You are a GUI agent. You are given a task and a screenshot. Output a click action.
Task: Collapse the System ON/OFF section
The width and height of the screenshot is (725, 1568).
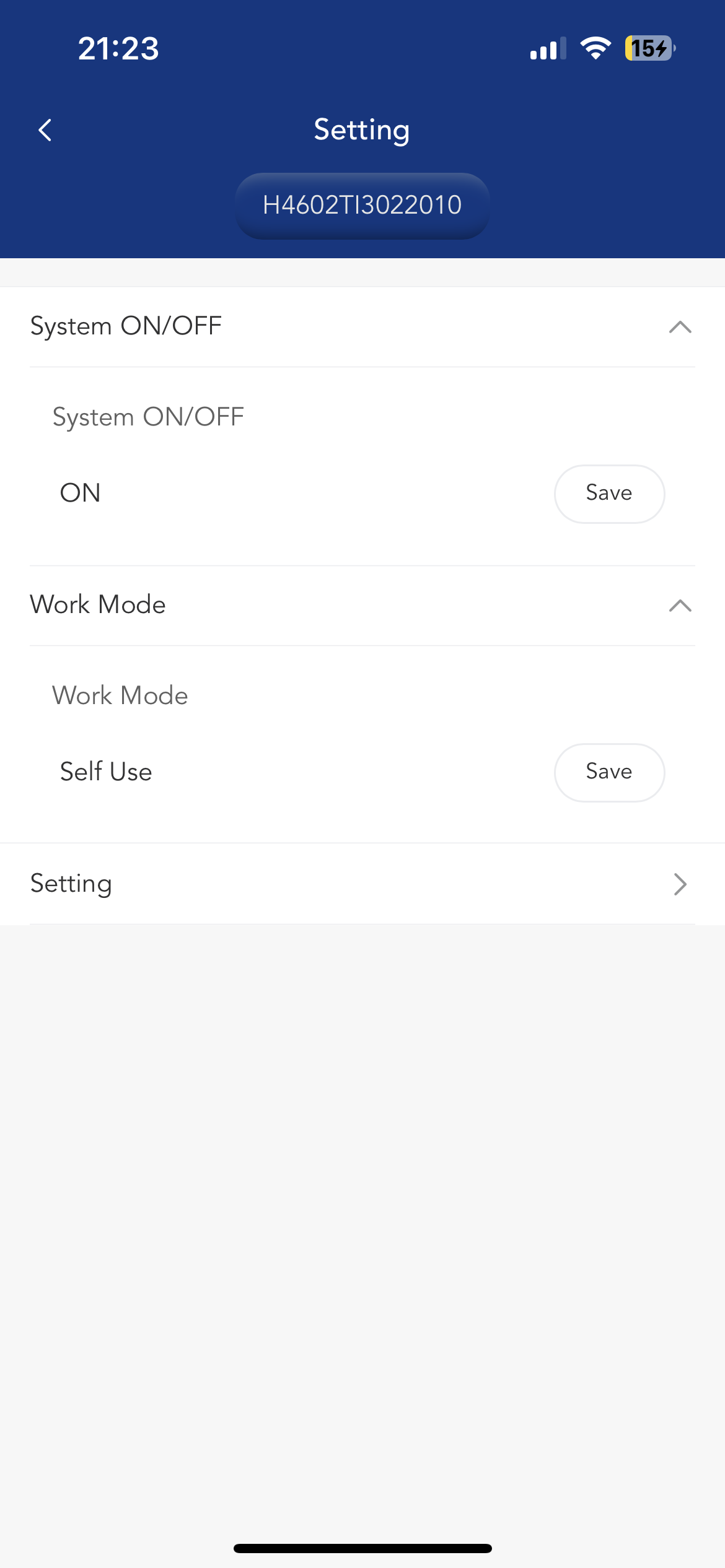[680, 327]
